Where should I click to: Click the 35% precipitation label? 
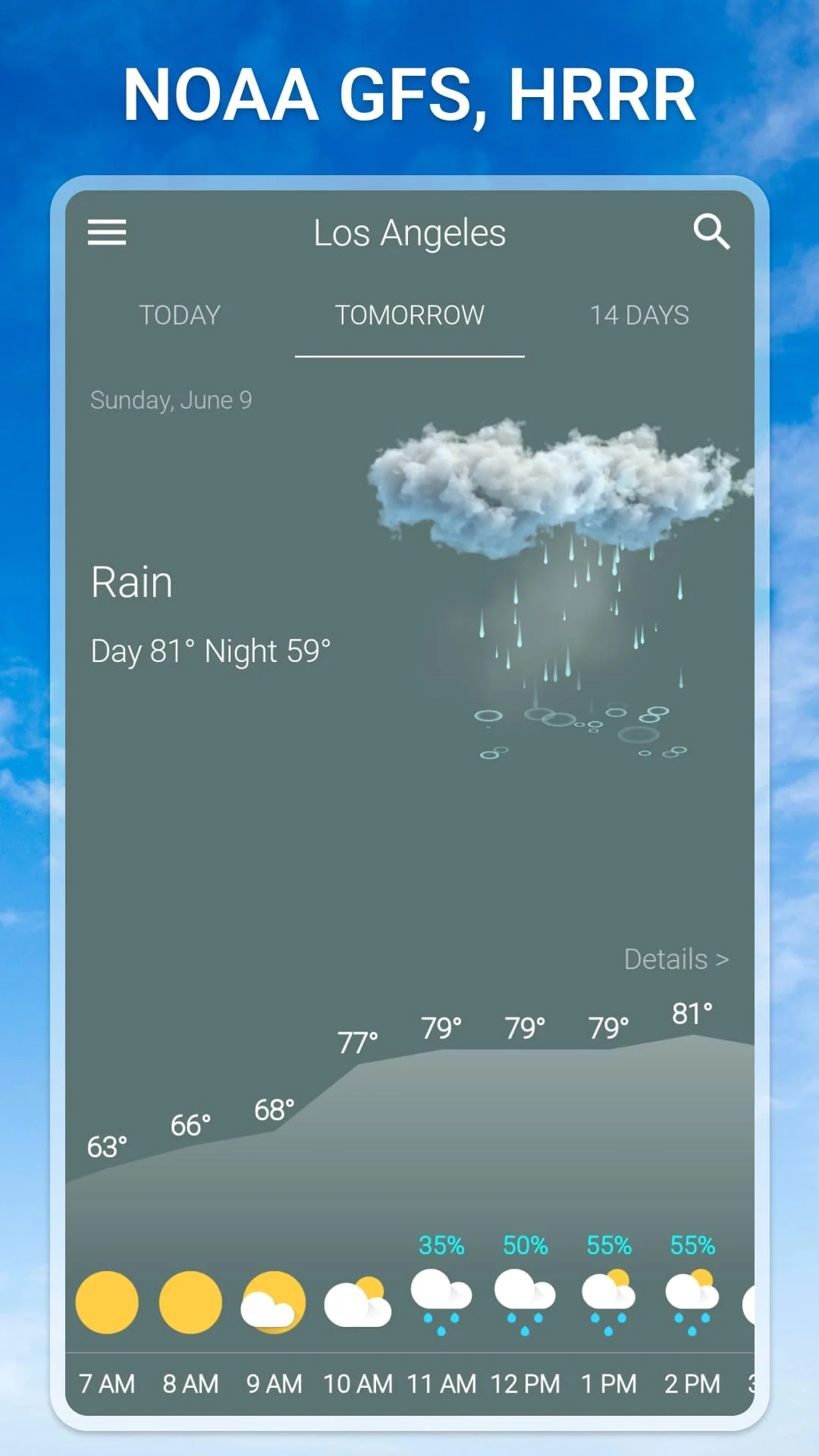441,1244
